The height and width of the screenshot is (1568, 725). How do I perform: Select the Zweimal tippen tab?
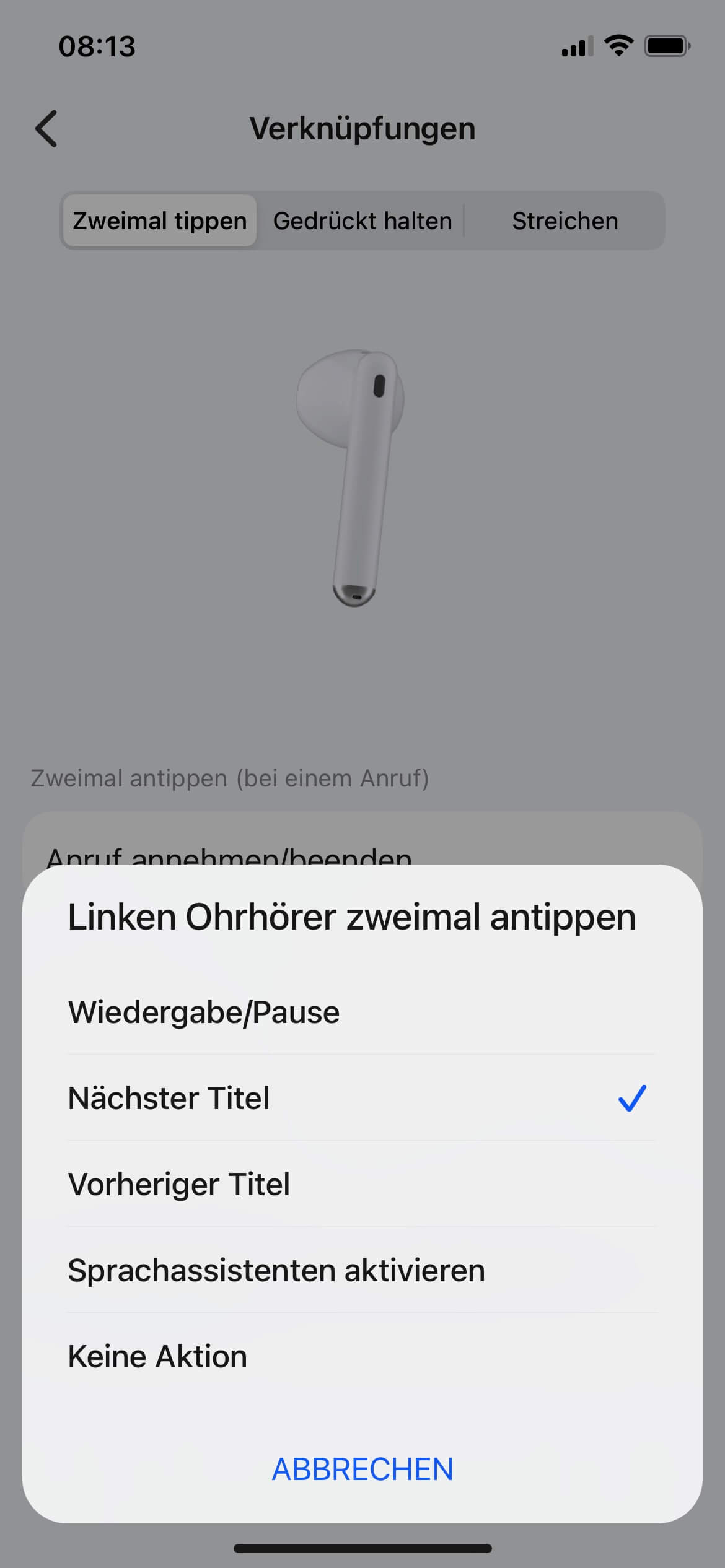(160, 221)
